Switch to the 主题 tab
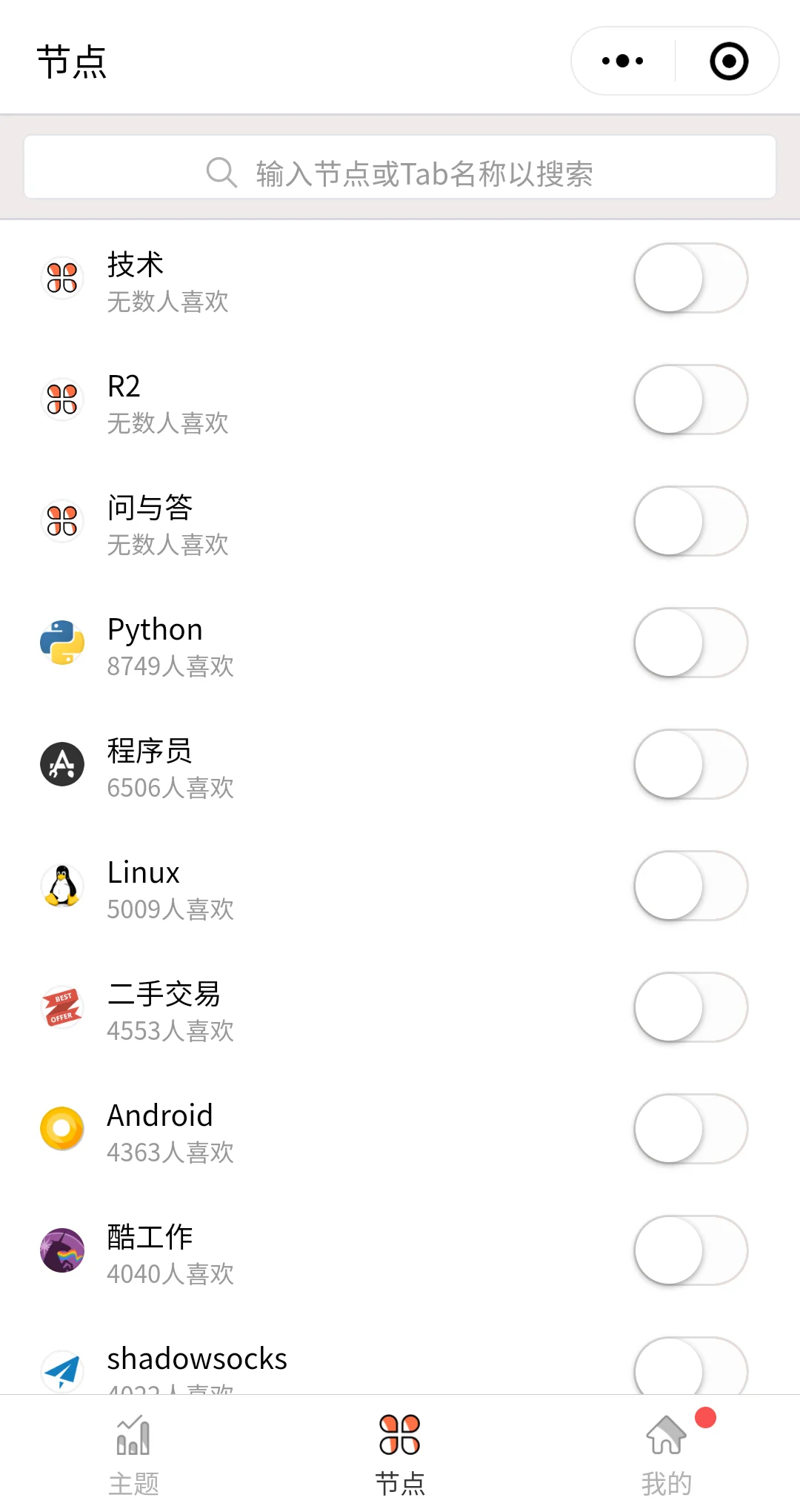 (133, 1454)
